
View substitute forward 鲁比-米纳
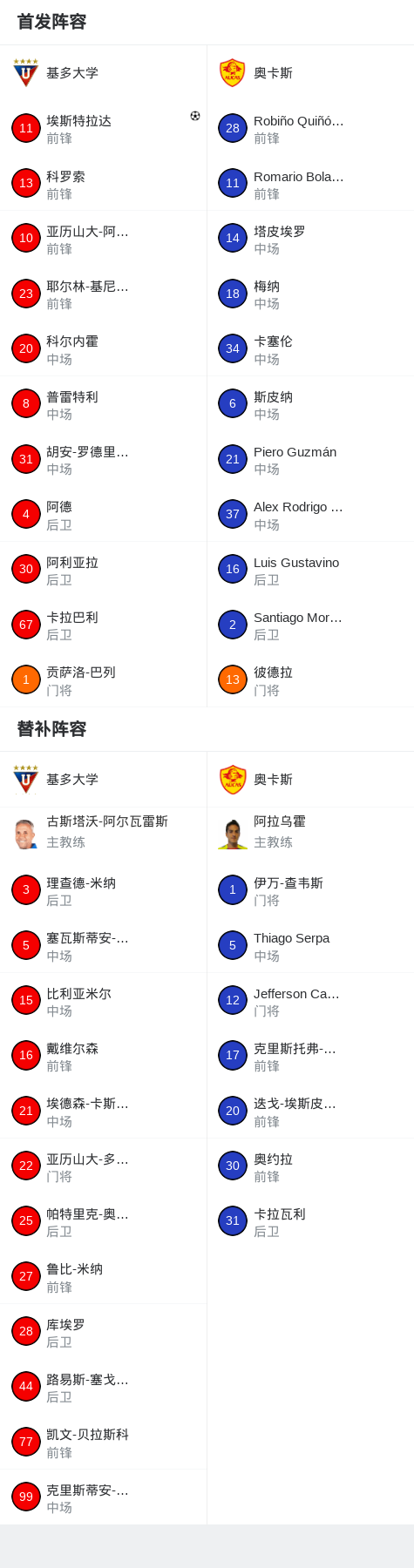pos(103,1276)
